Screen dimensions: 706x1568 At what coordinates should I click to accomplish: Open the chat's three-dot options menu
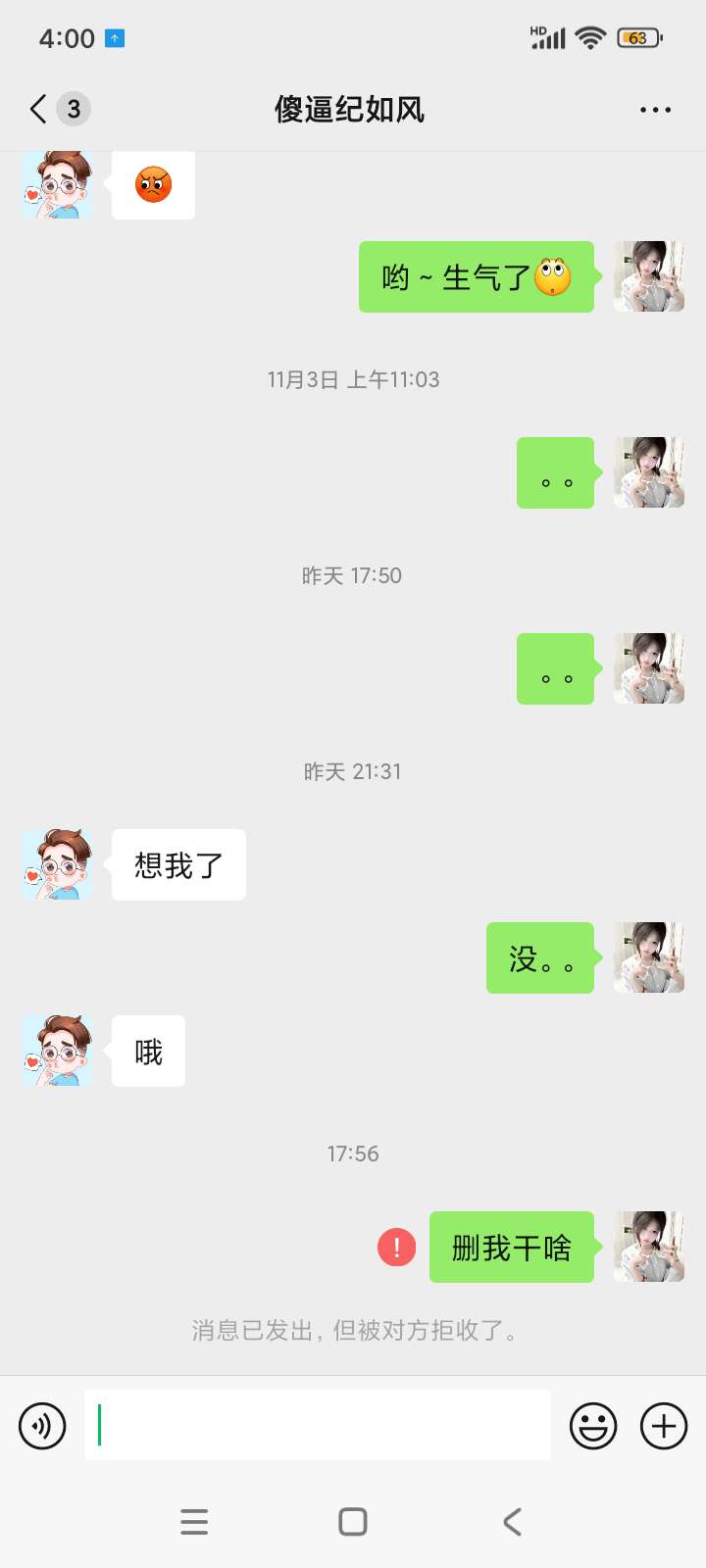[x=655, y=110]
